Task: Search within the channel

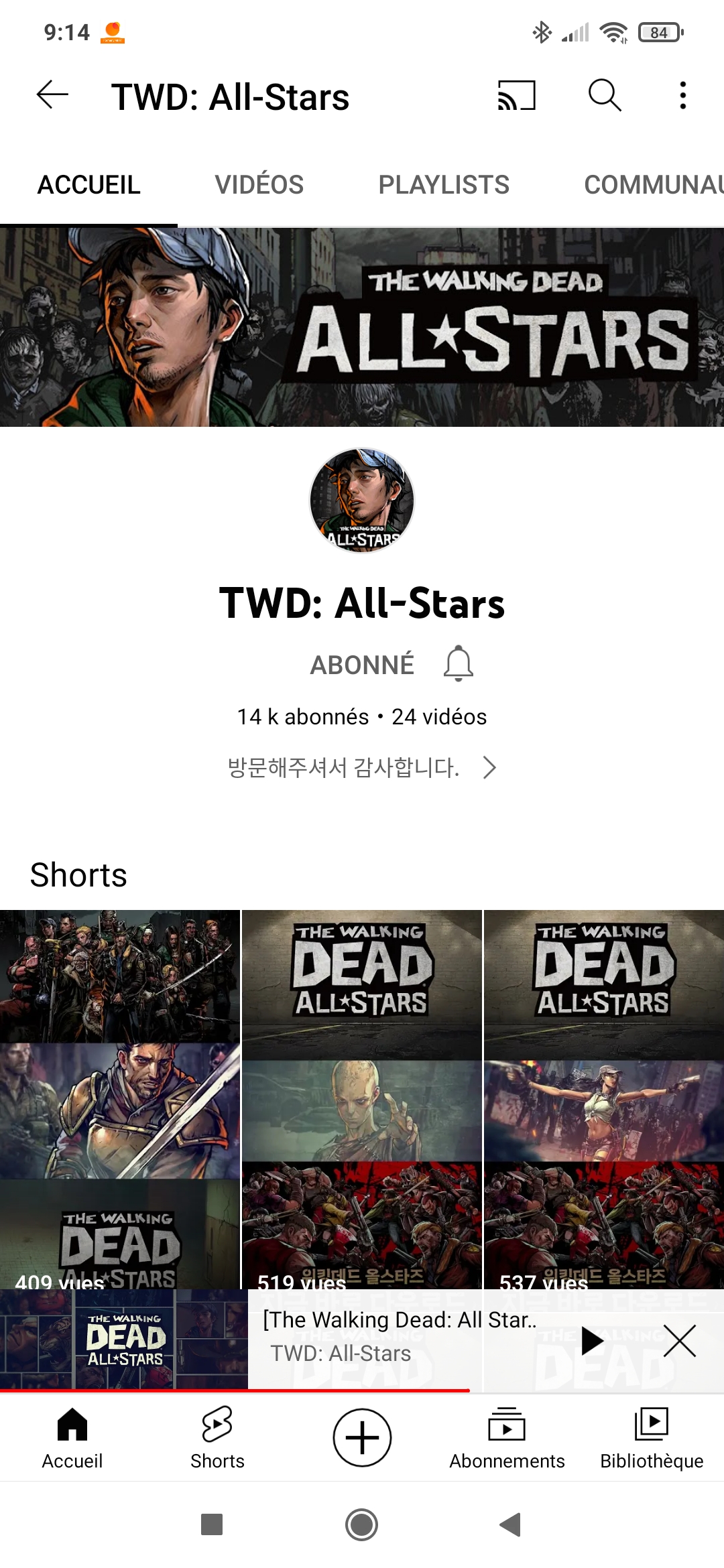Action: click(605, 95)
